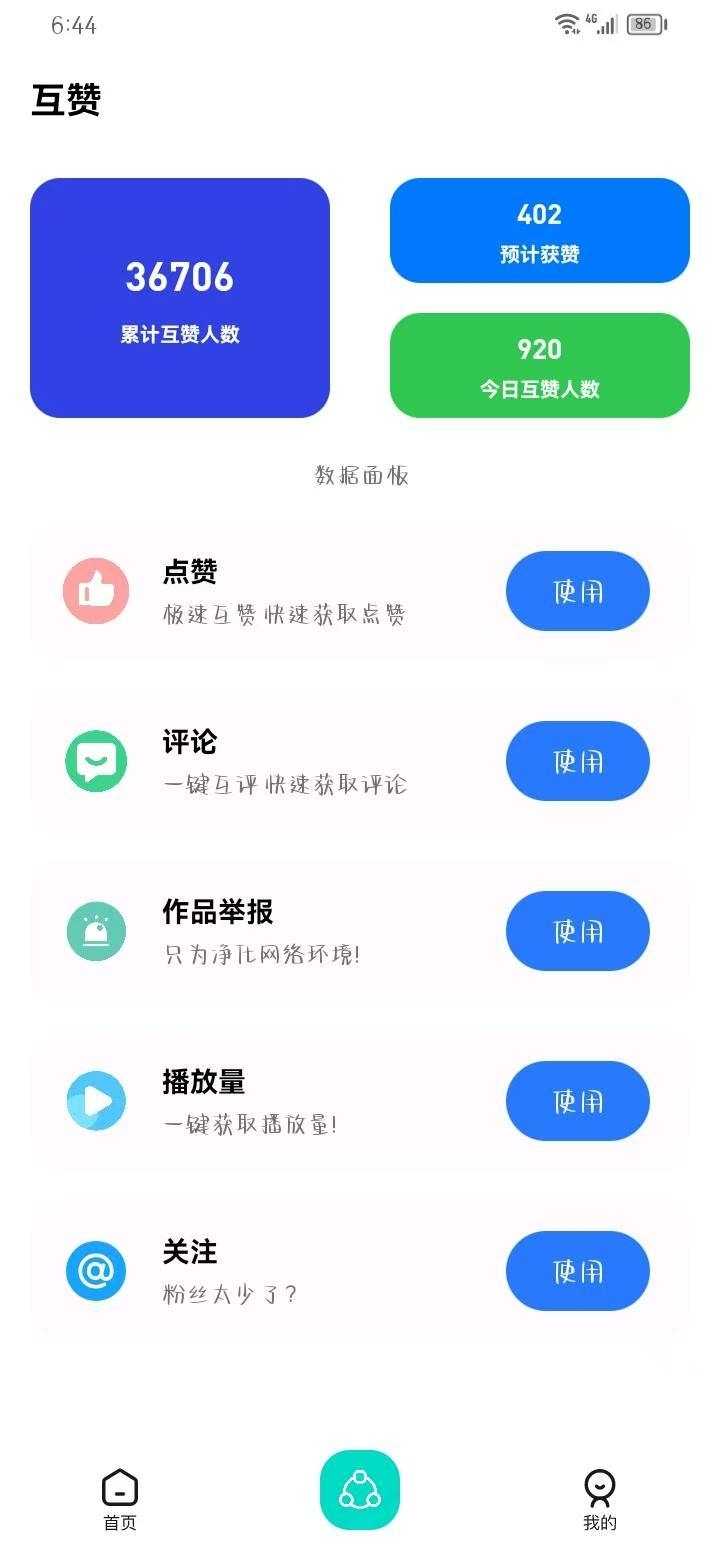Use the 评论 mutual comment feature
The image size is (720, 1560).
(x=577, y=761)
